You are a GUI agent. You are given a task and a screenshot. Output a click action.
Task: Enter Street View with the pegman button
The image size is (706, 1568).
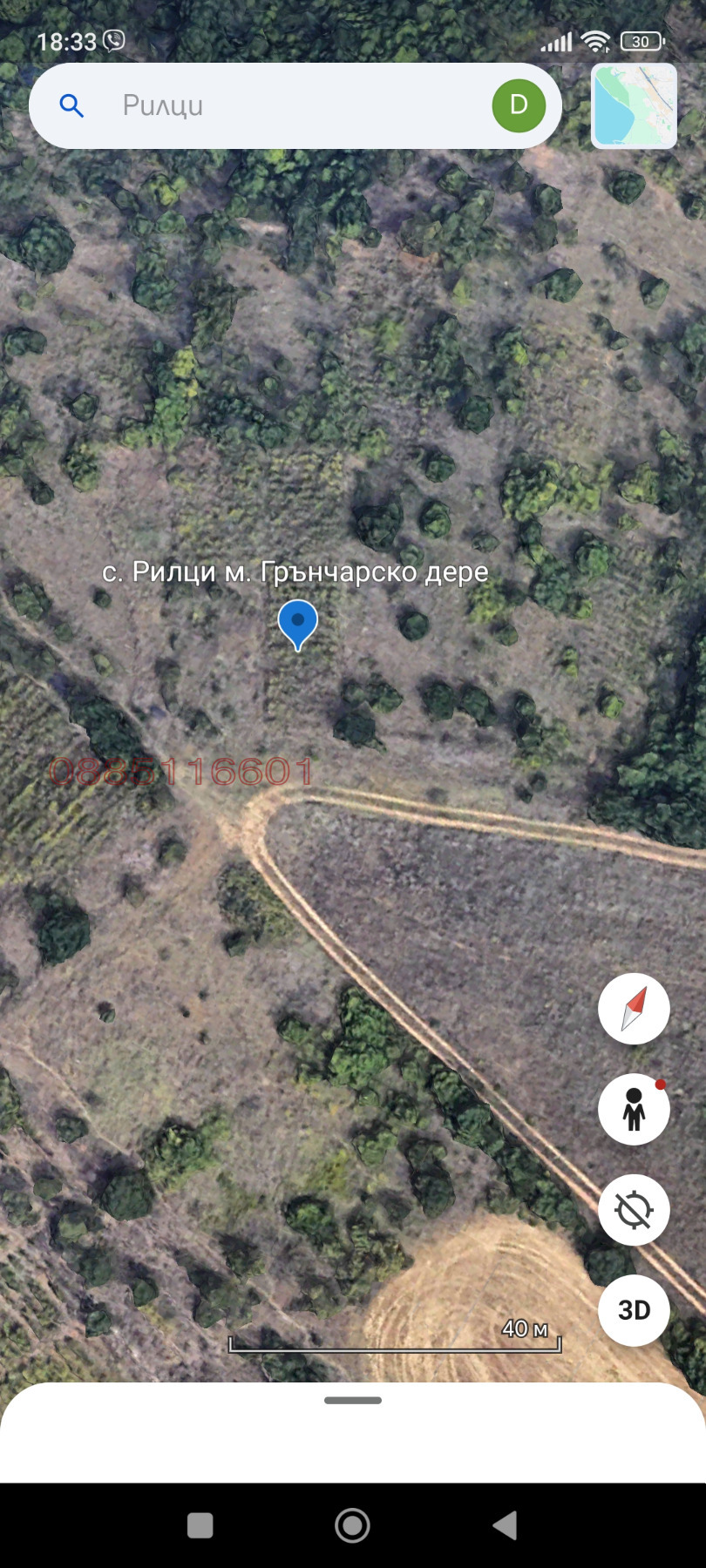click(634, 1109)
